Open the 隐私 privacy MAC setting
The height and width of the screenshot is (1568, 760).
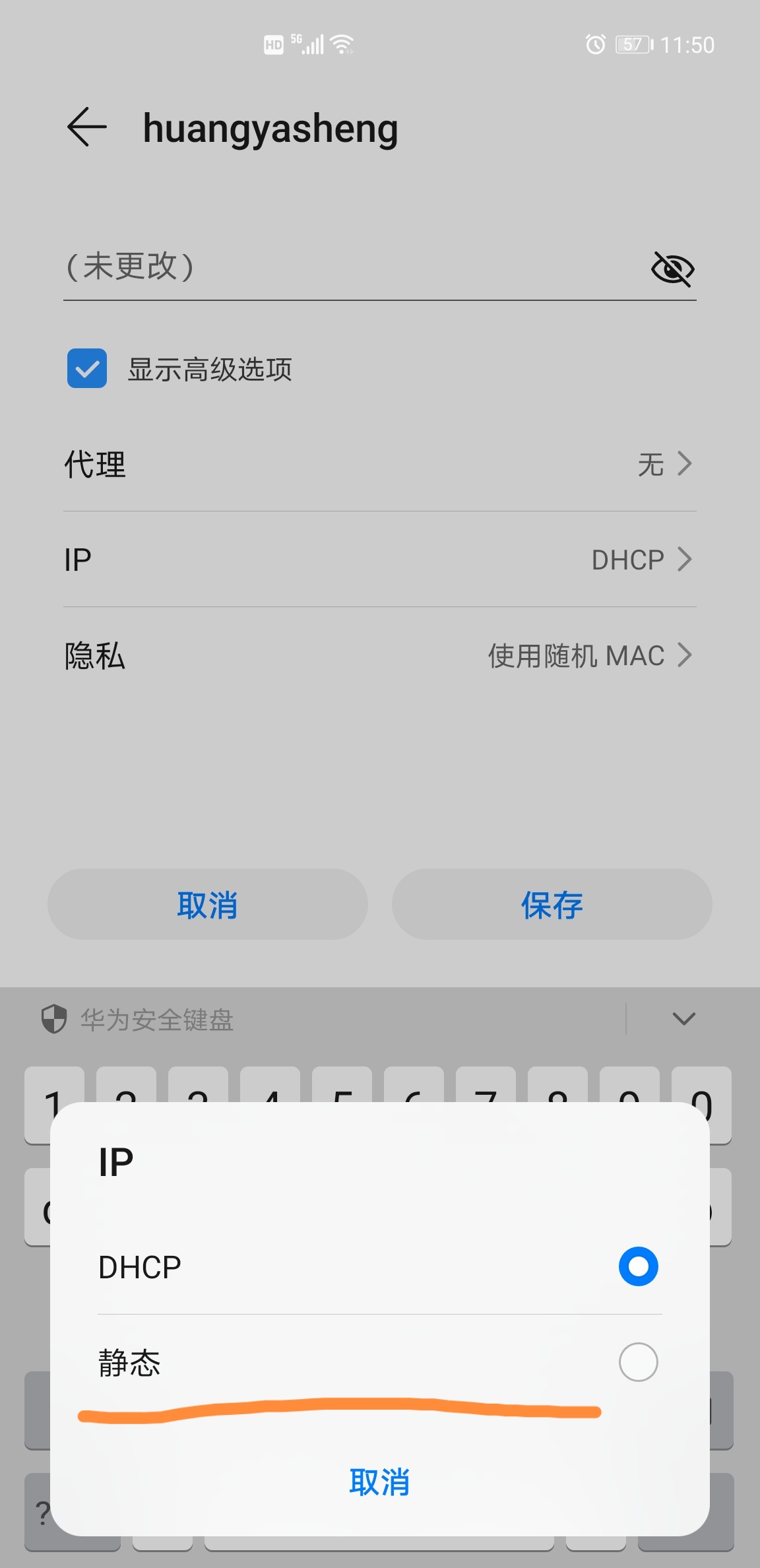380,655
